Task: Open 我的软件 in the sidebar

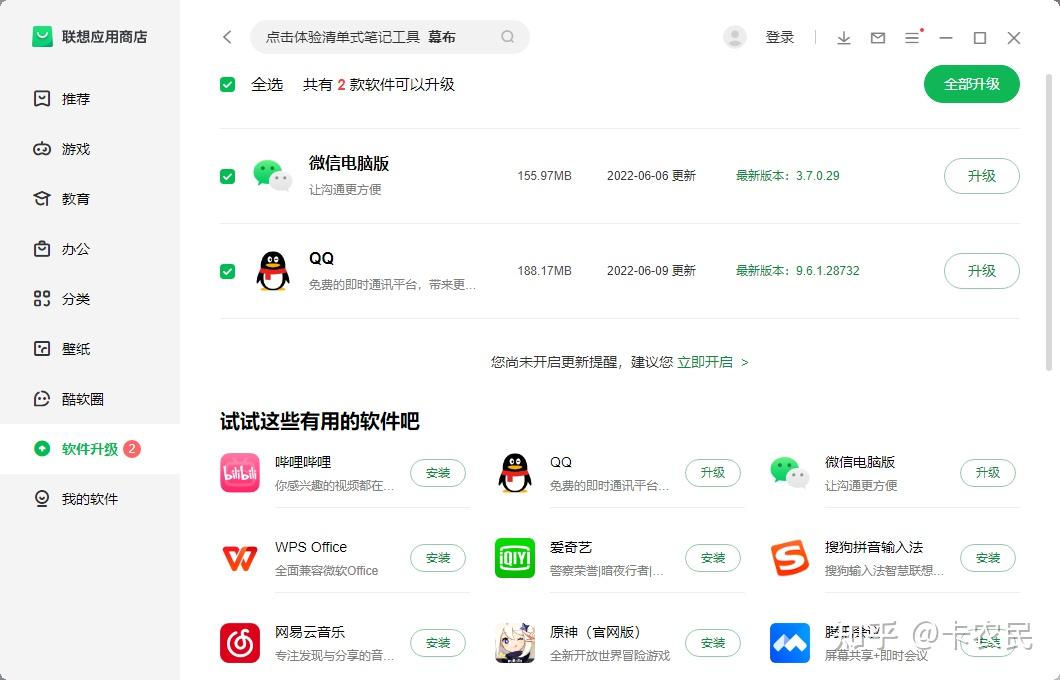Action: [x=89, y=499]
